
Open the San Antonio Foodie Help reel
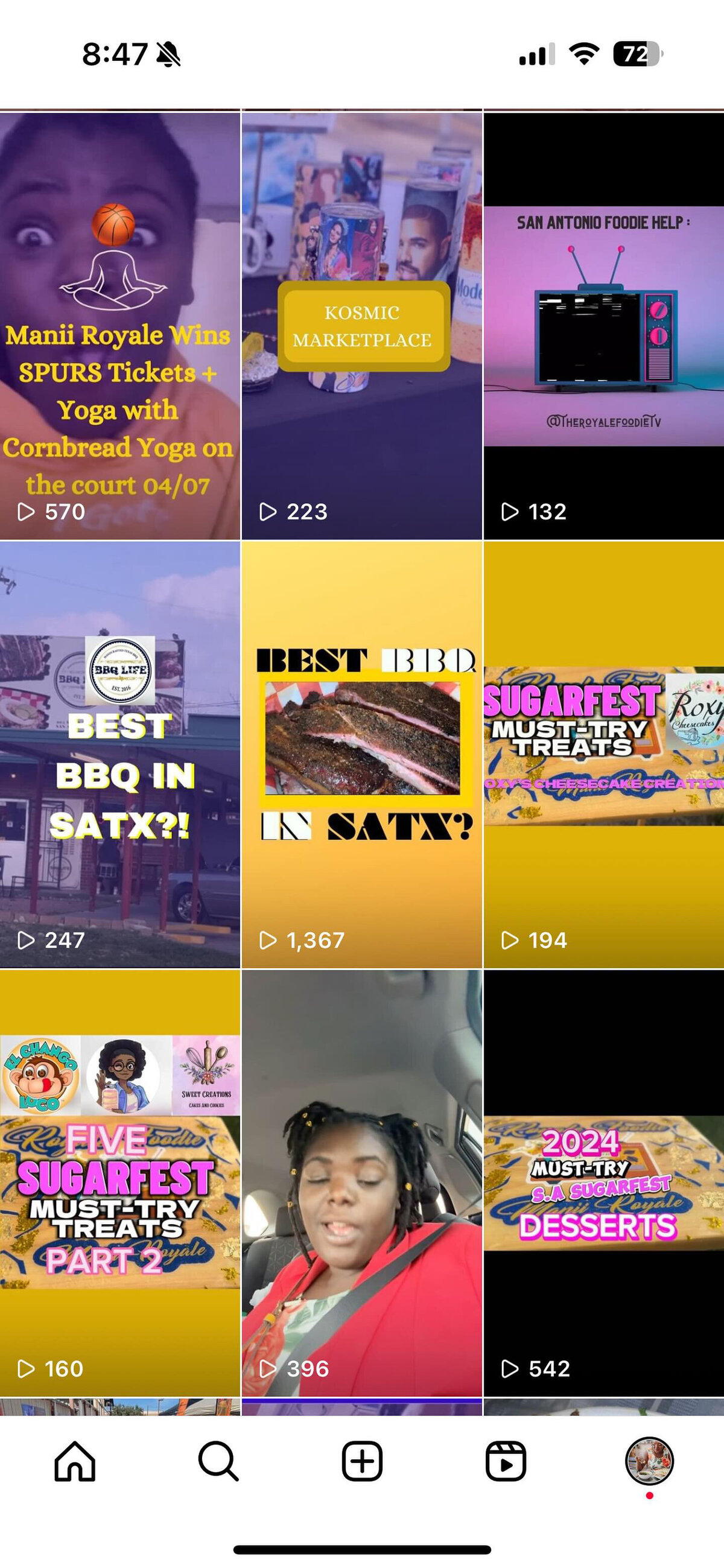tap(603, 326)
